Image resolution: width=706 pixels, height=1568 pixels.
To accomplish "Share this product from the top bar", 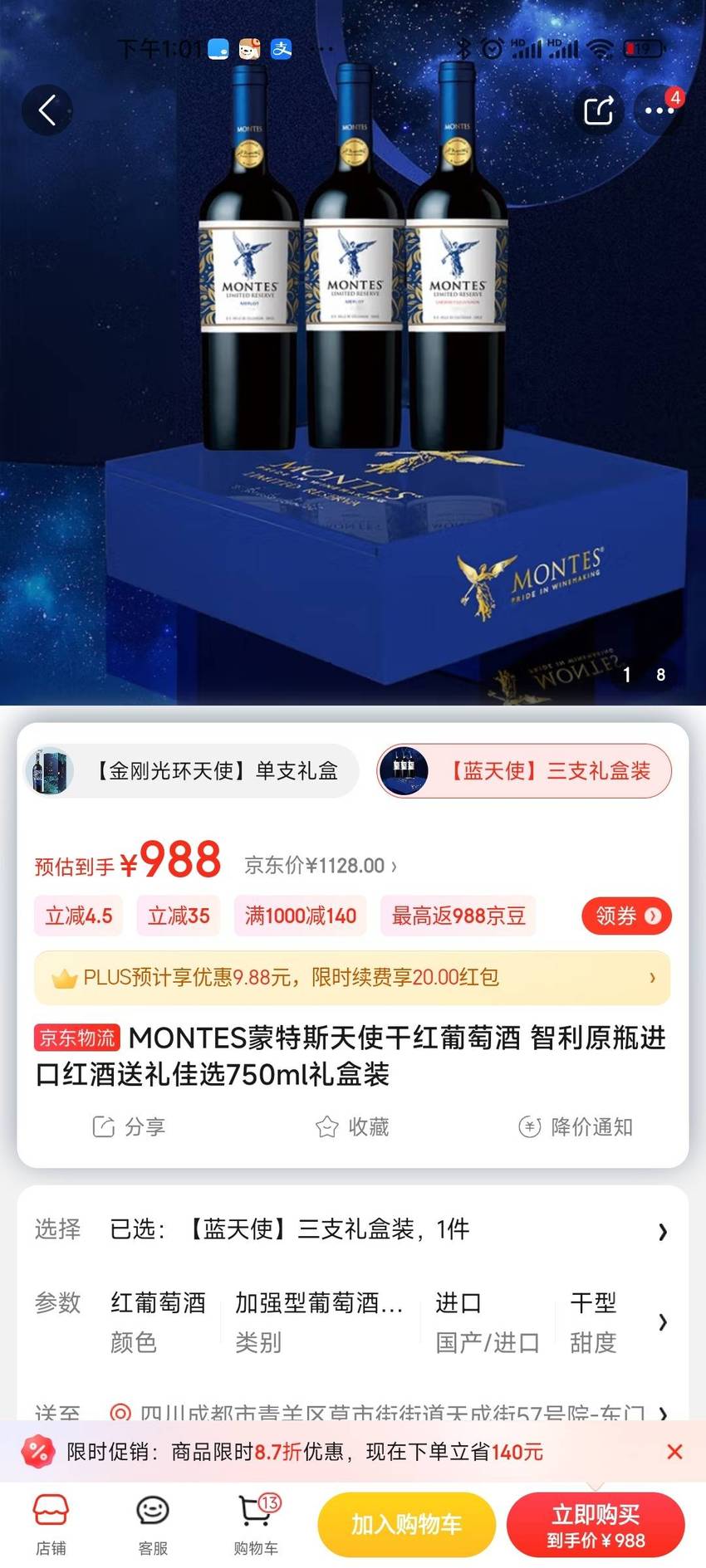I will tap(599, 110).
